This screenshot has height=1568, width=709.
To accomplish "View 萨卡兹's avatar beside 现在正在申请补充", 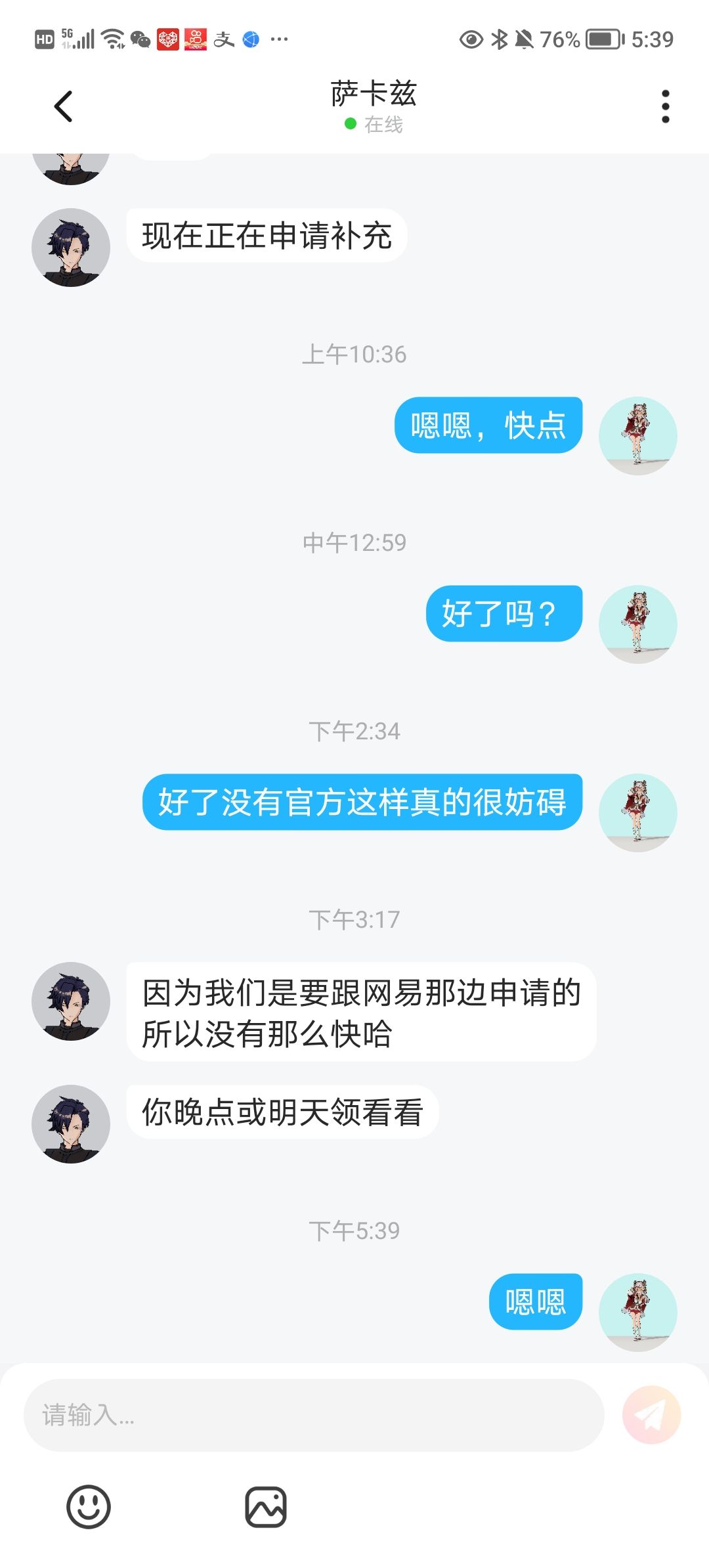I will click(71, 248).
